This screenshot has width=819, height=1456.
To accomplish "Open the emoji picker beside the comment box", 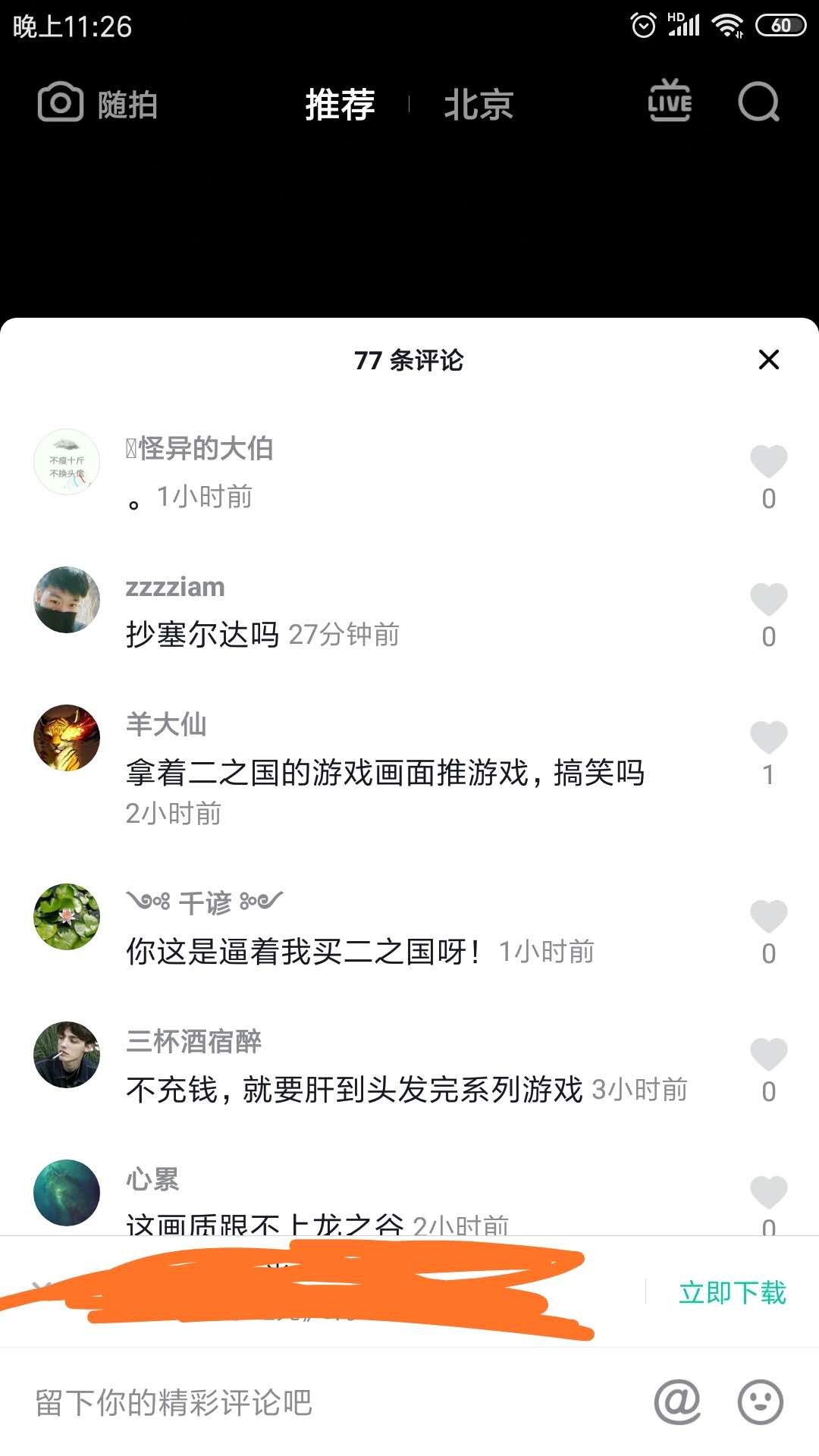I will [x=761, y=1403].
